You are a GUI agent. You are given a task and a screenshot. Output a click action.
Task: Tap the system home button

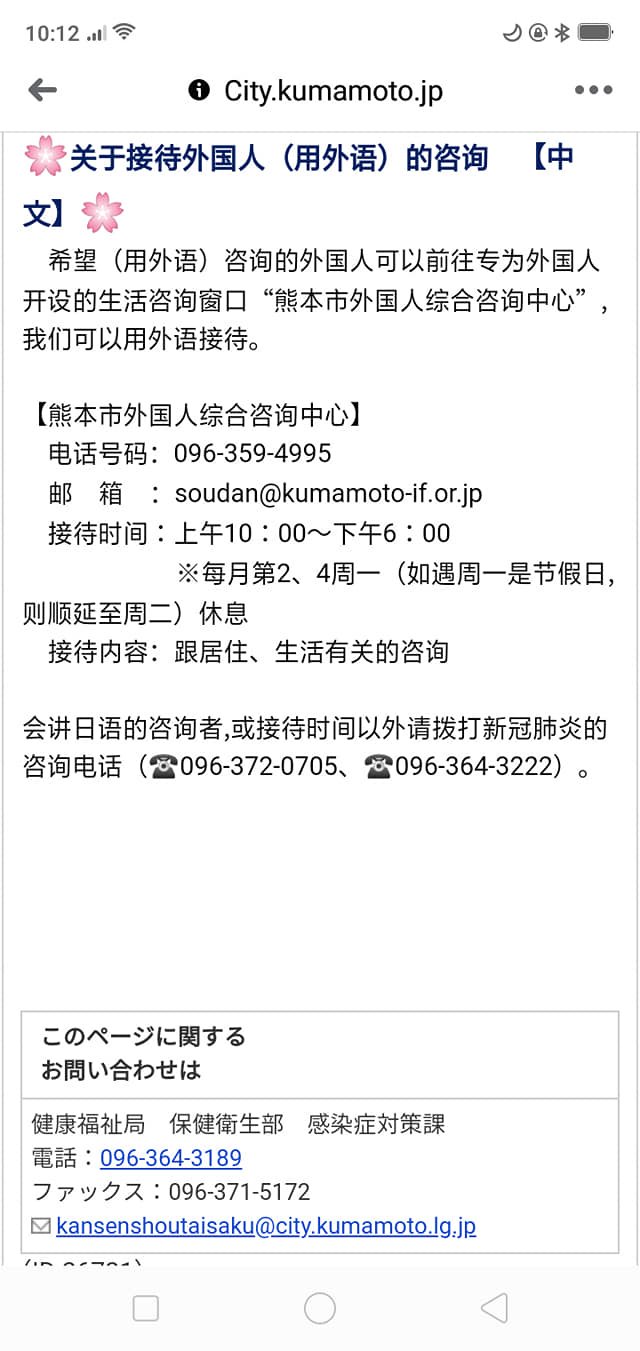click(x=320, y=1307)
